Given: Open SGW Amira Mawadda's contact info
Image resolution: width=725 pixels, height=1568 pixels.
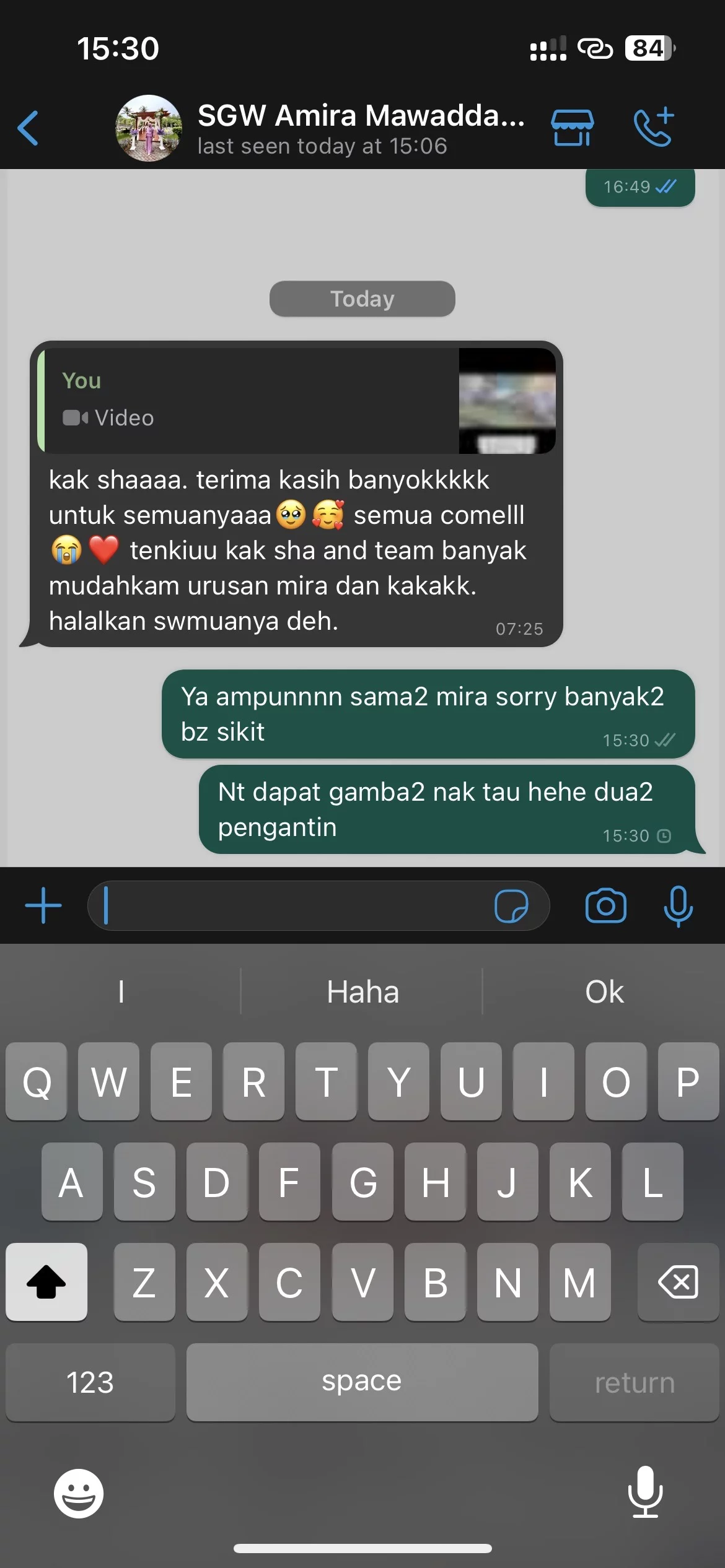Looking at the screenshot, I should (359, 128).
